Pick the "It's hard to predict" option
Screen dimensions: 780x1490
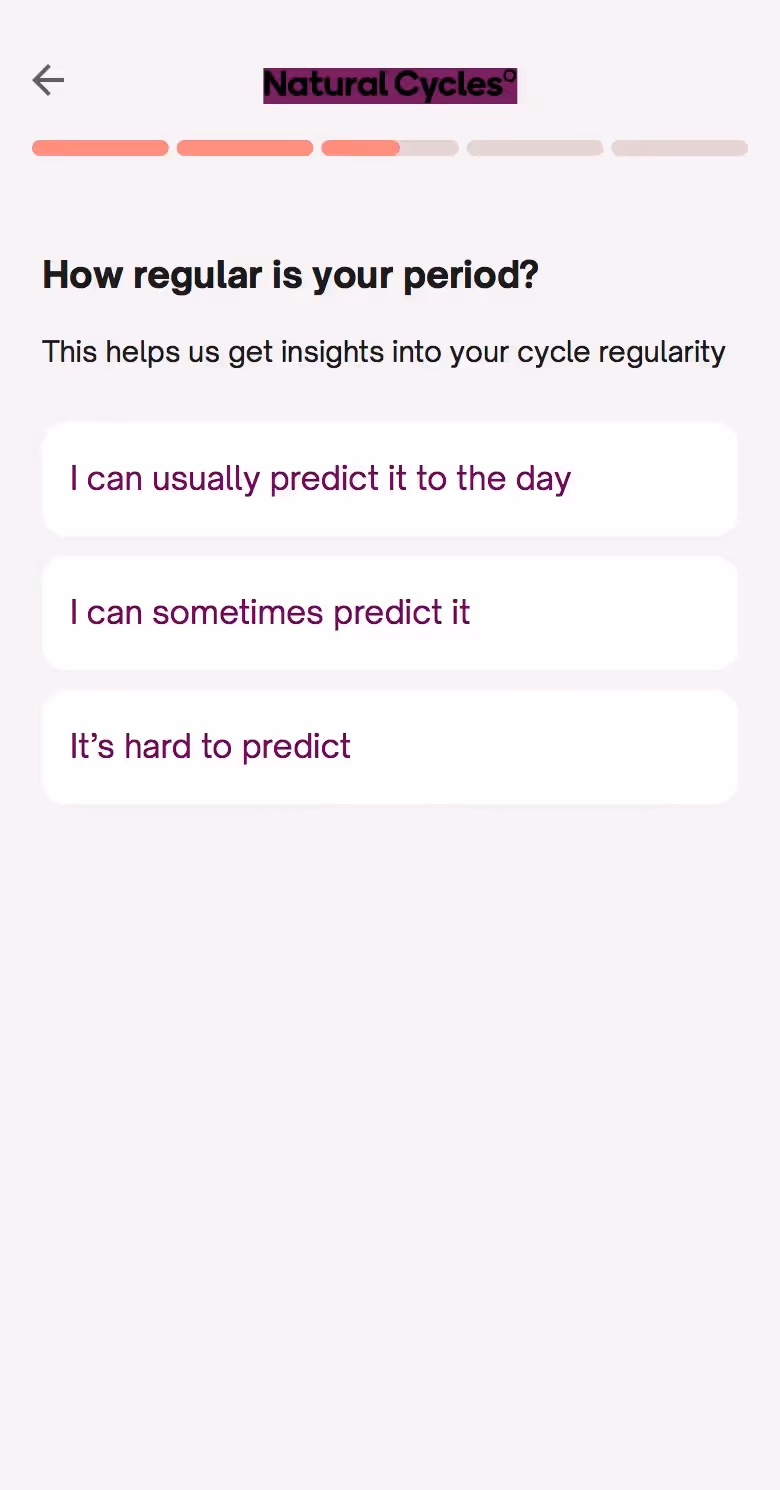390,747
